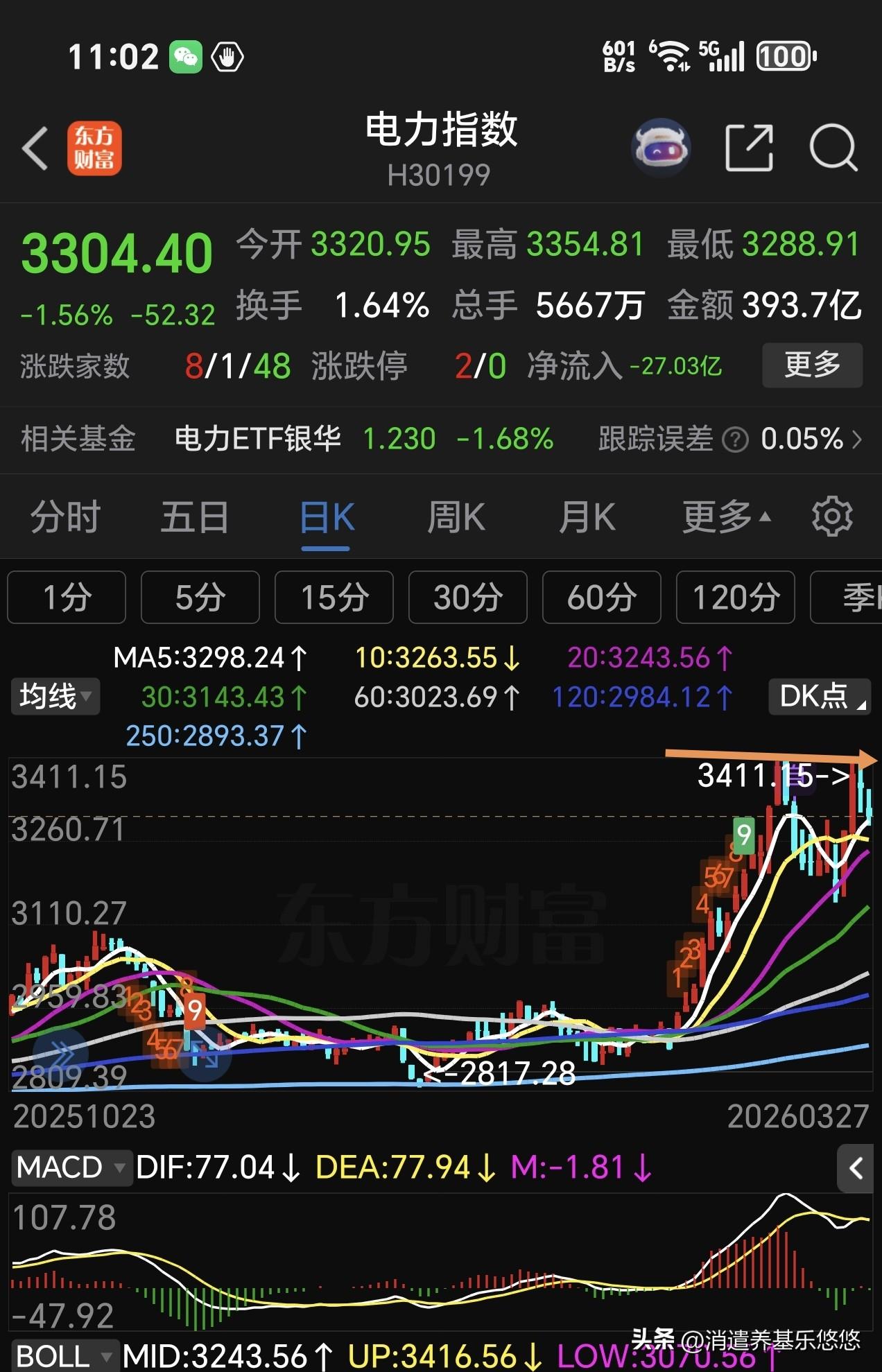Viewport: 882px width, 1372px height.
Task: Tap the tracking error question mark icon
Action: pos(734,439)
